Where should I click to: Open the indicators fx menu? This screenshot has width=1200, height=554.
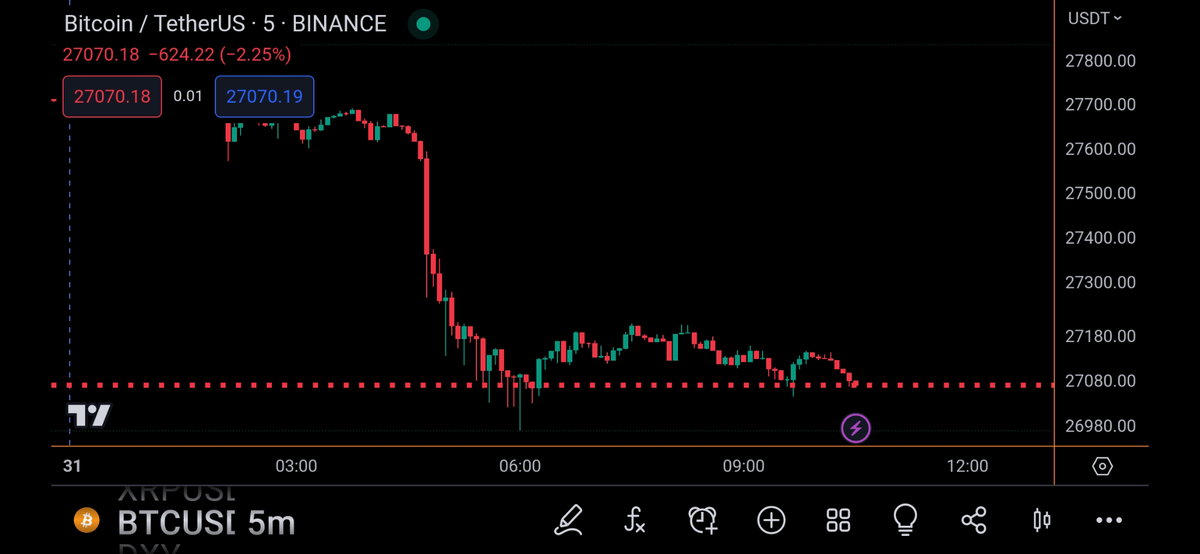(x=635, y=519)
